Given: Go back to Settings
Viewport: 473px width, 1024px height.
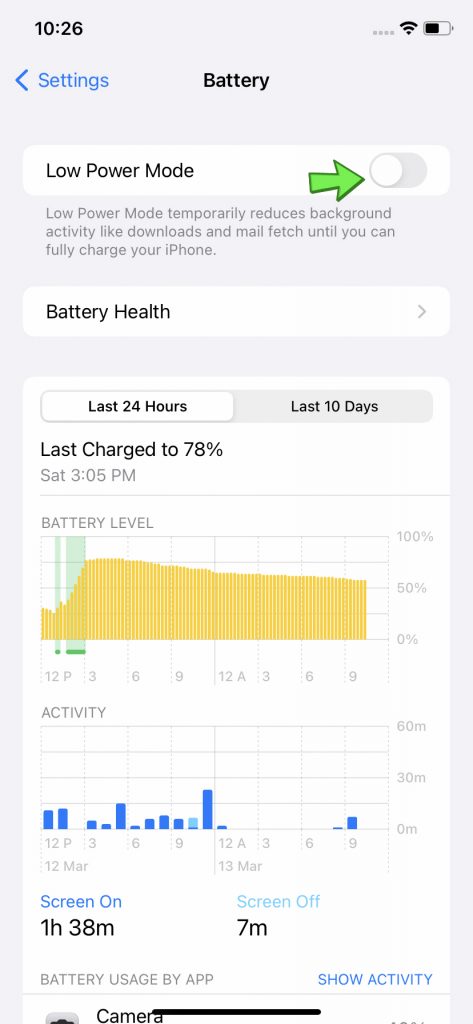Looking at the screenshot, I should (61, 80).
